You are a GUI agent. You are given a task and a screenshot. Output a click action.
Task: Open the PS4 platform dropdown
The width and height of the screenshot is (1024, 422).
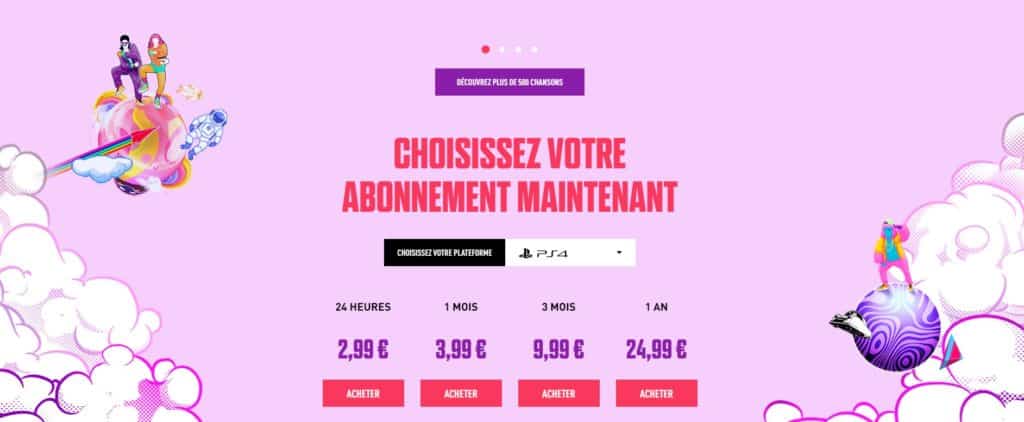[570, 252]
